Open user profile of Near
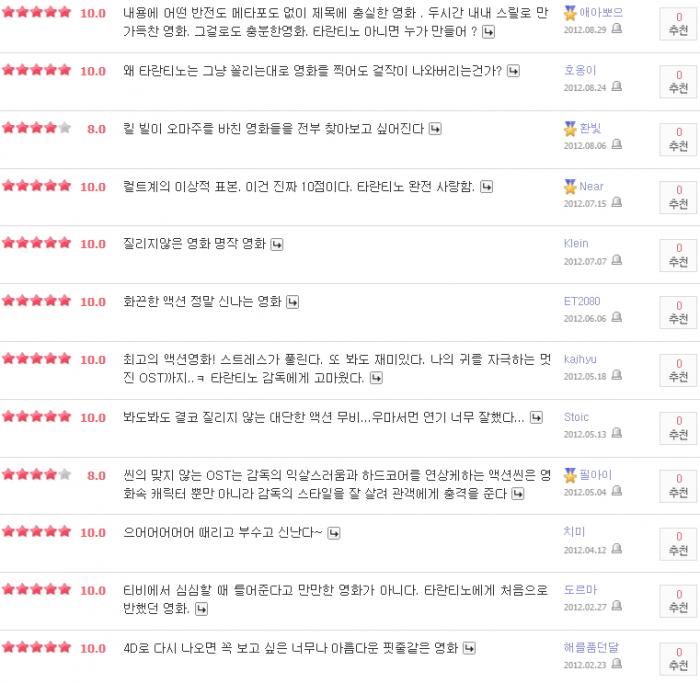This screenshot has width=700, height=683. click(x=591, y=187)
